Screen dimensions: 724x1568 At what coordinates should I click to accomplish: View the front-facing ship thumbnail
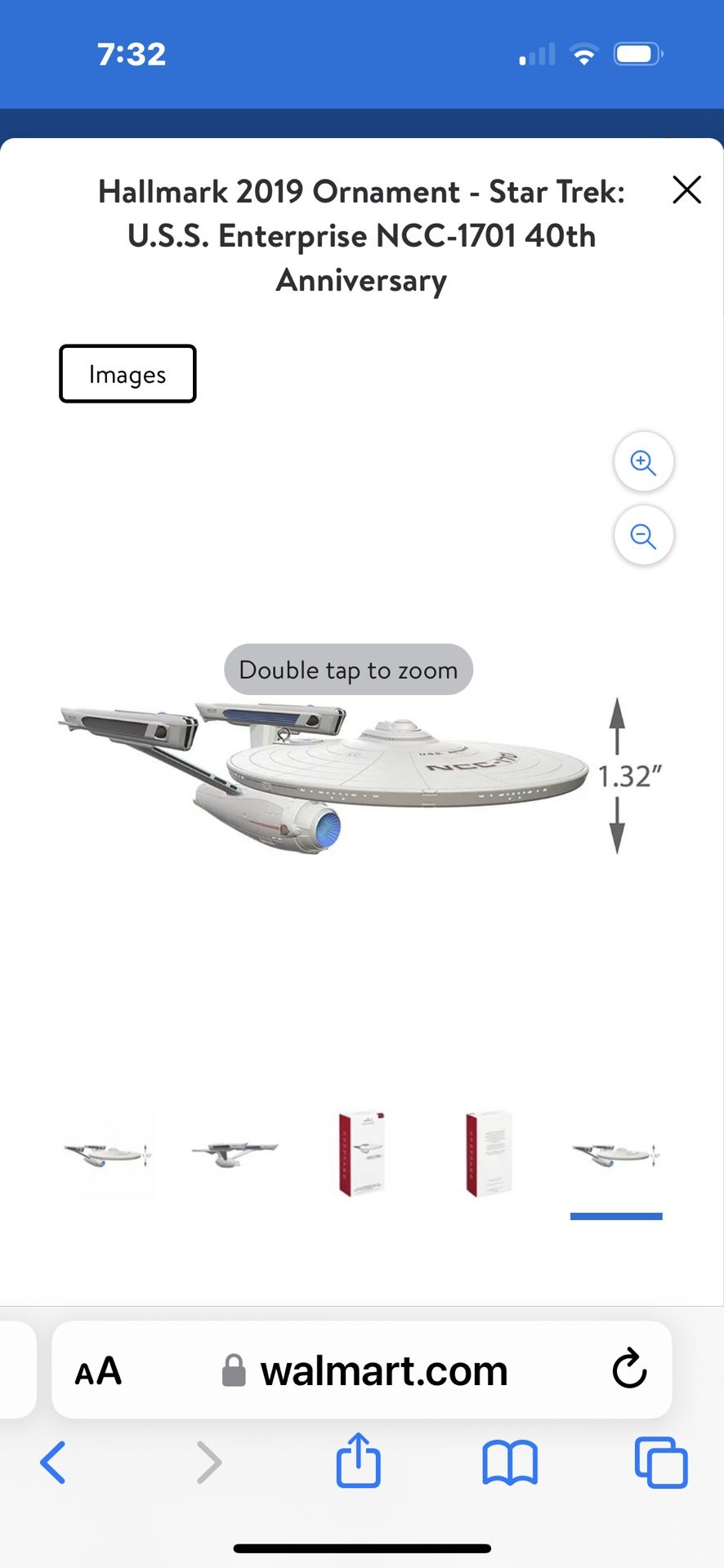coord(235,1154)
